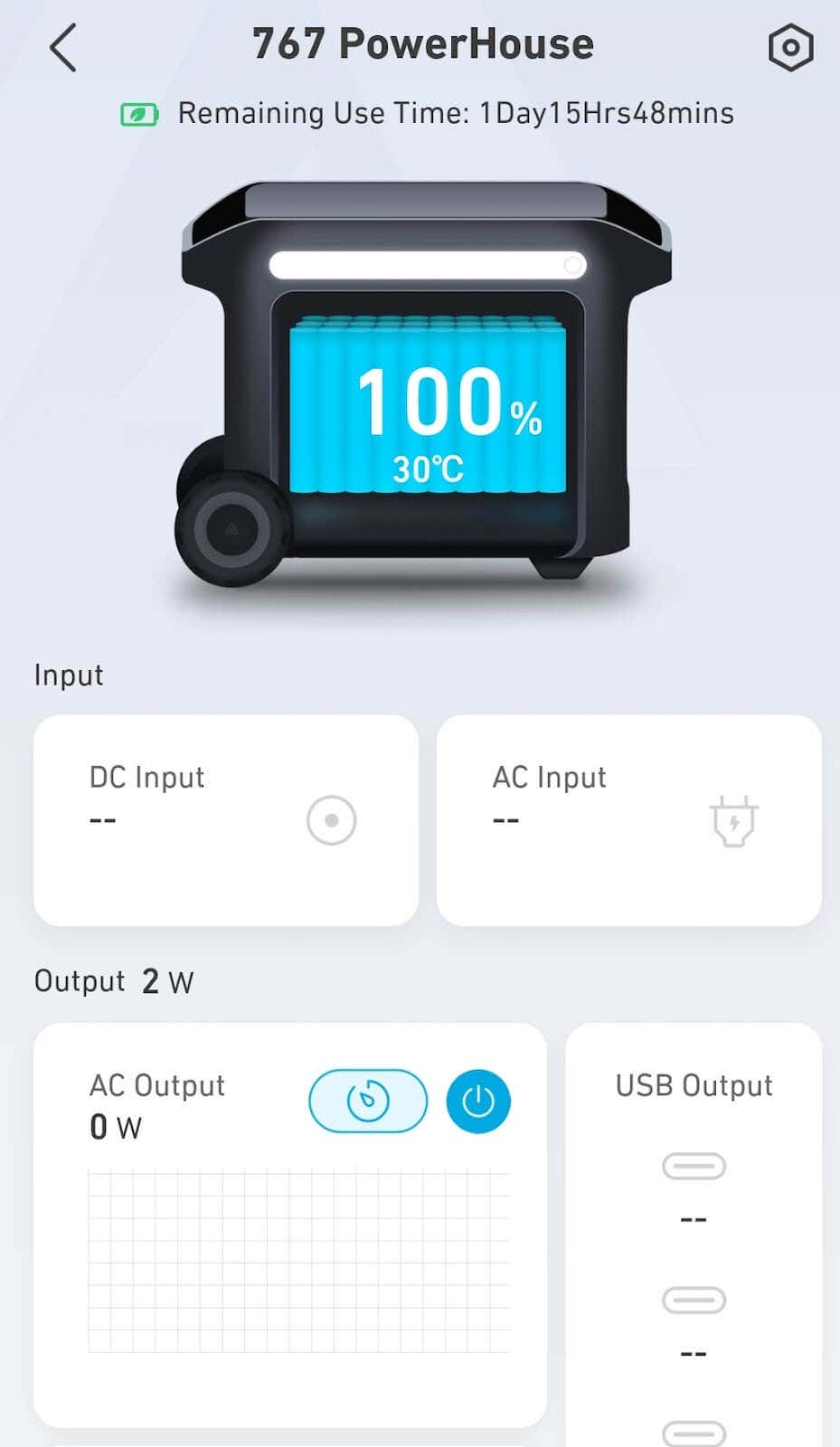This screenshot has width=840, height=1447.
Task: Expand the DC Input card
Action: (224, 819)
